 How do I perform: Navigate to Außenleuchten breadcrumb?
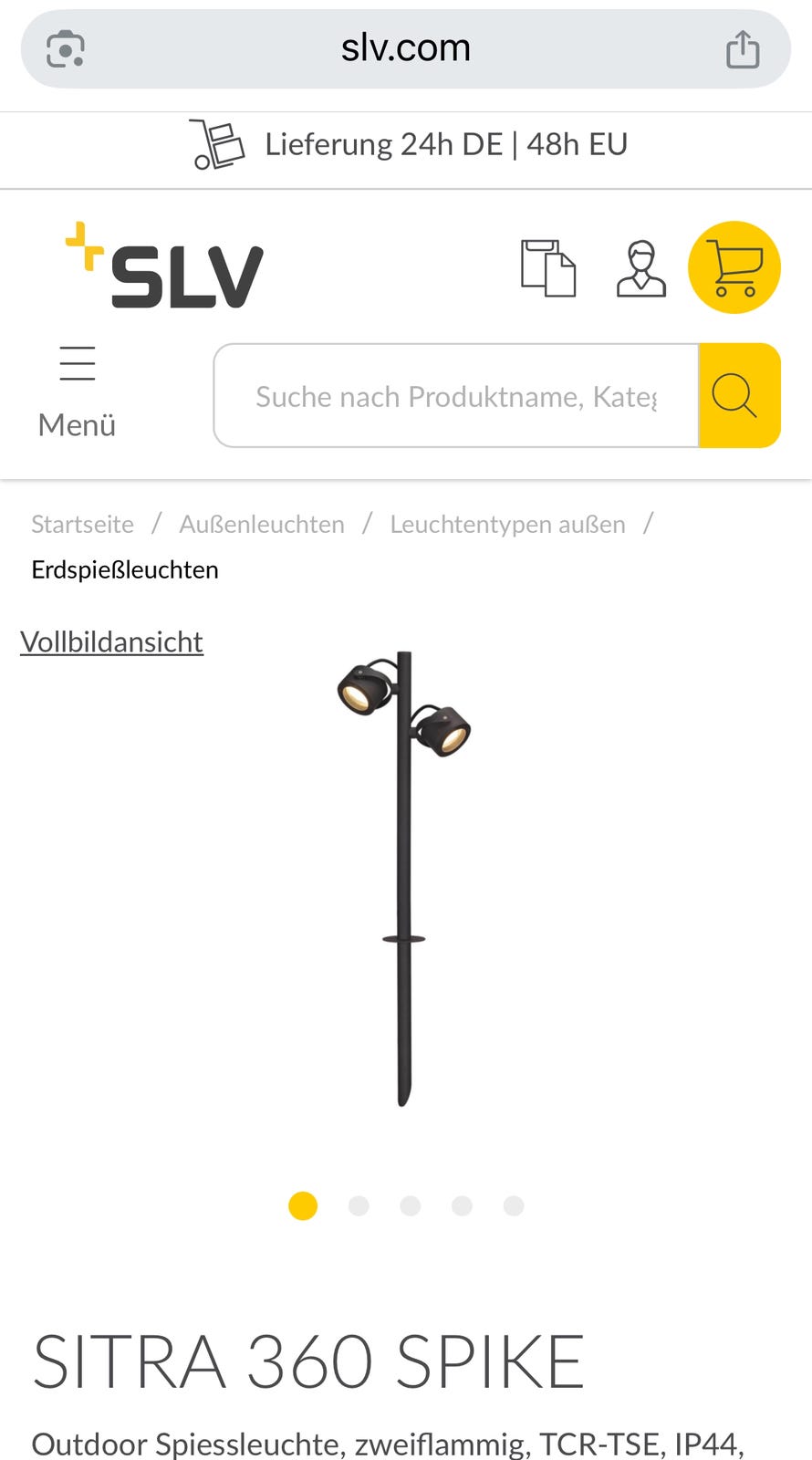261,524
